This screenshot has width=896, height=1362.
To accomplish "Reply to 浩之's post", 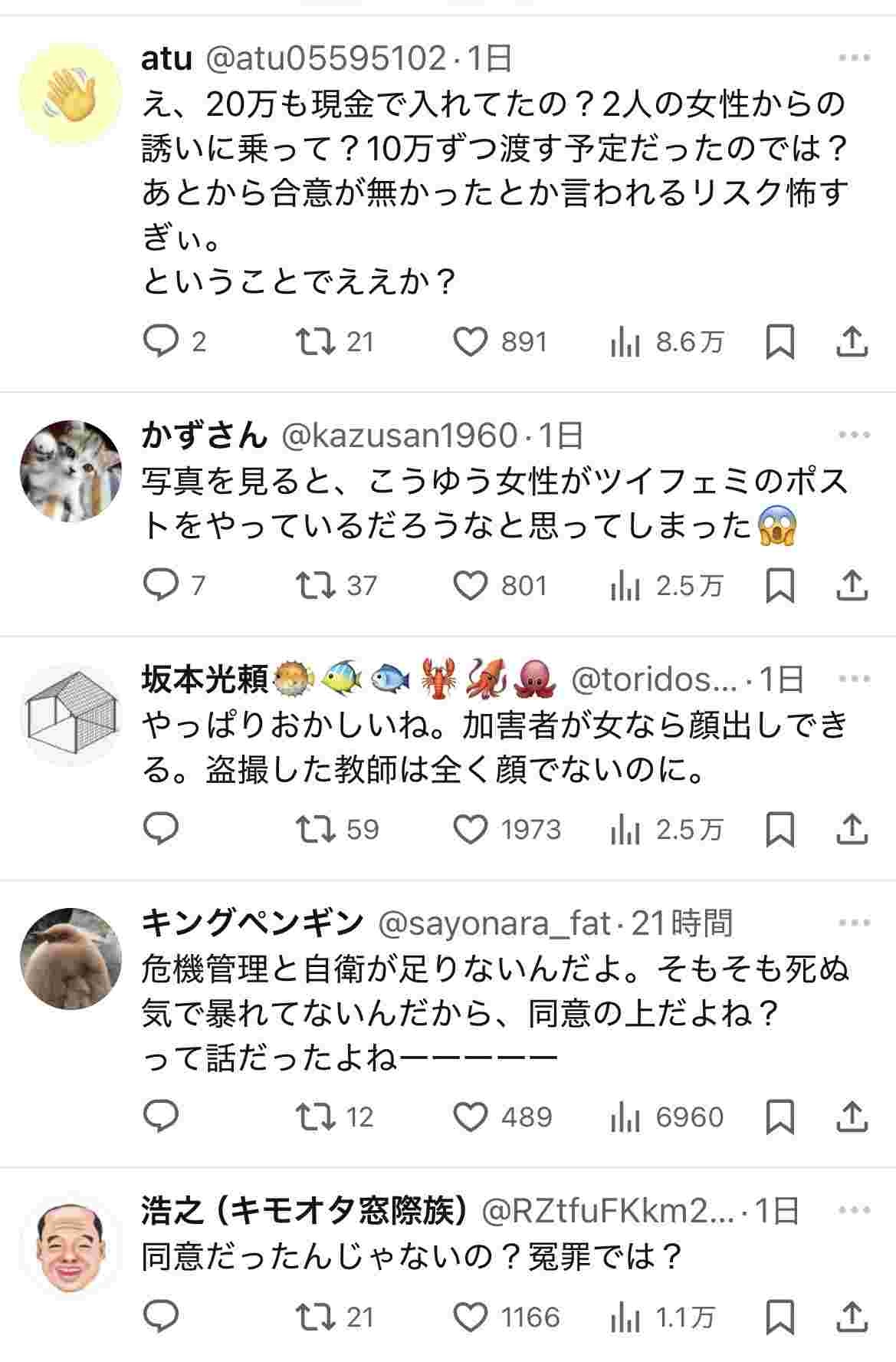I will click(x=162, y=1318).
